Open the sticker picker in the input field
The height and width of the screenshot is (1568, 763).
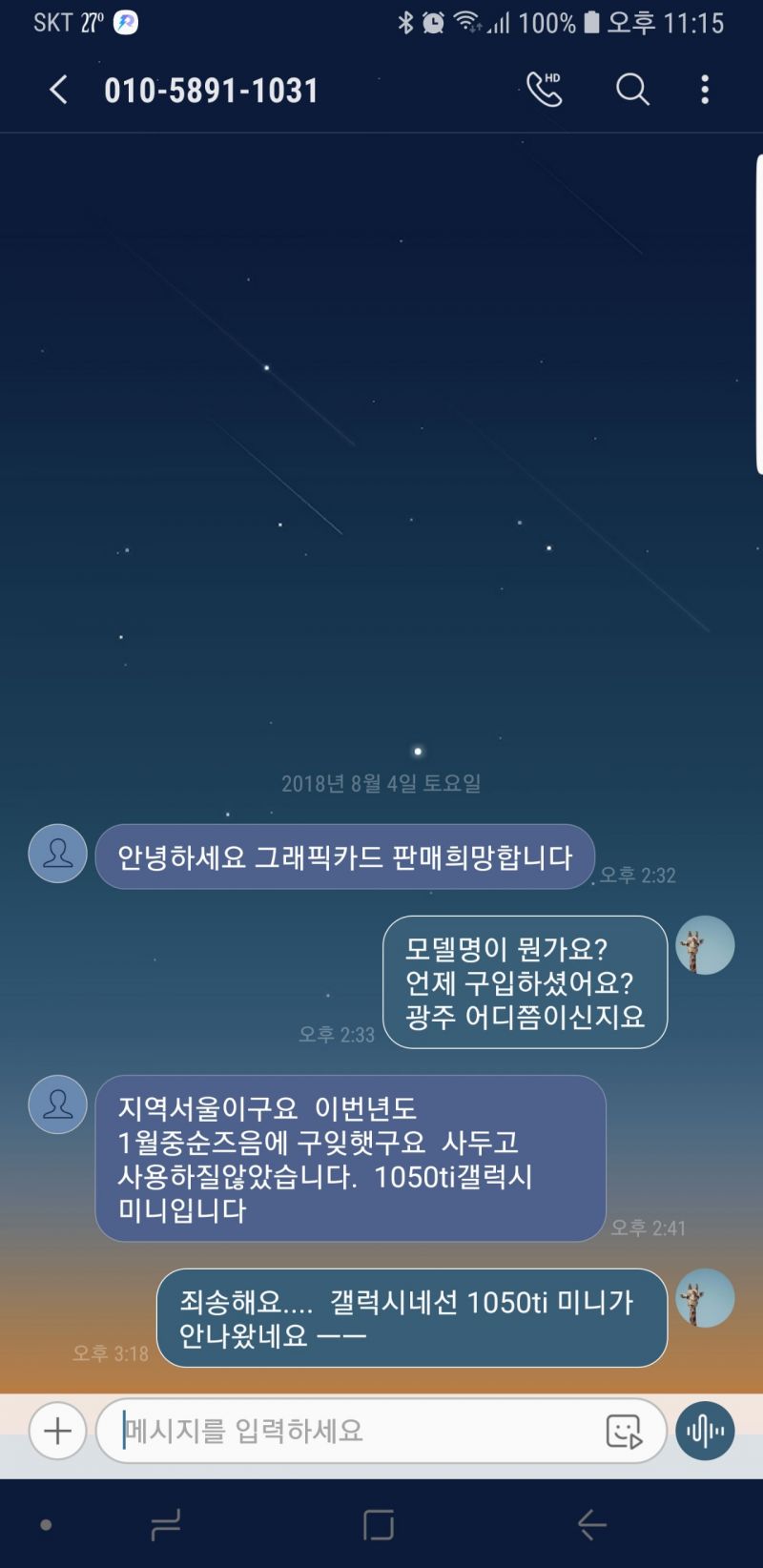624,1432
